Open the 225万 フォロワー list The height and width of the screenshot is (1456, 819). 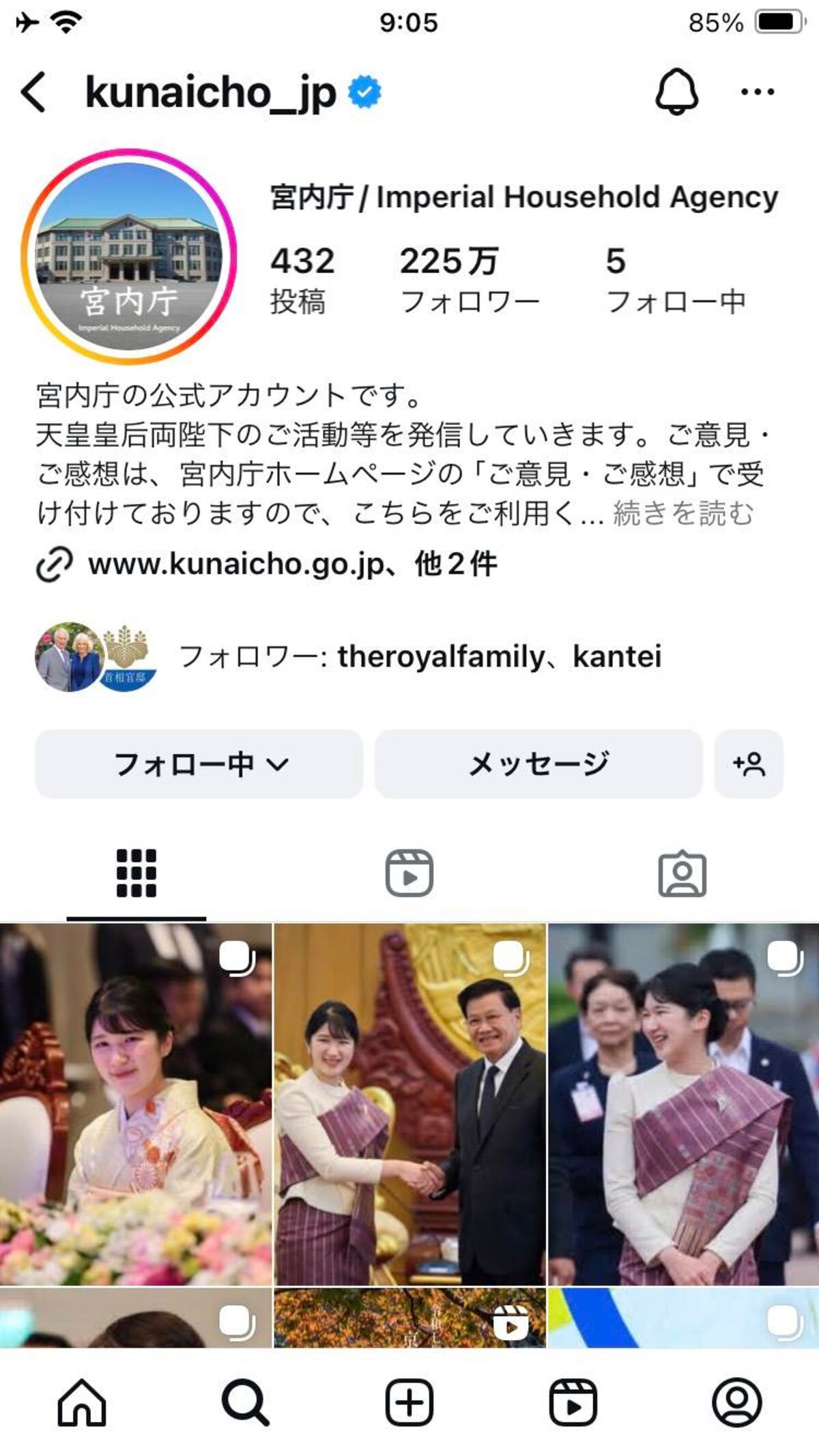[469, 280]
